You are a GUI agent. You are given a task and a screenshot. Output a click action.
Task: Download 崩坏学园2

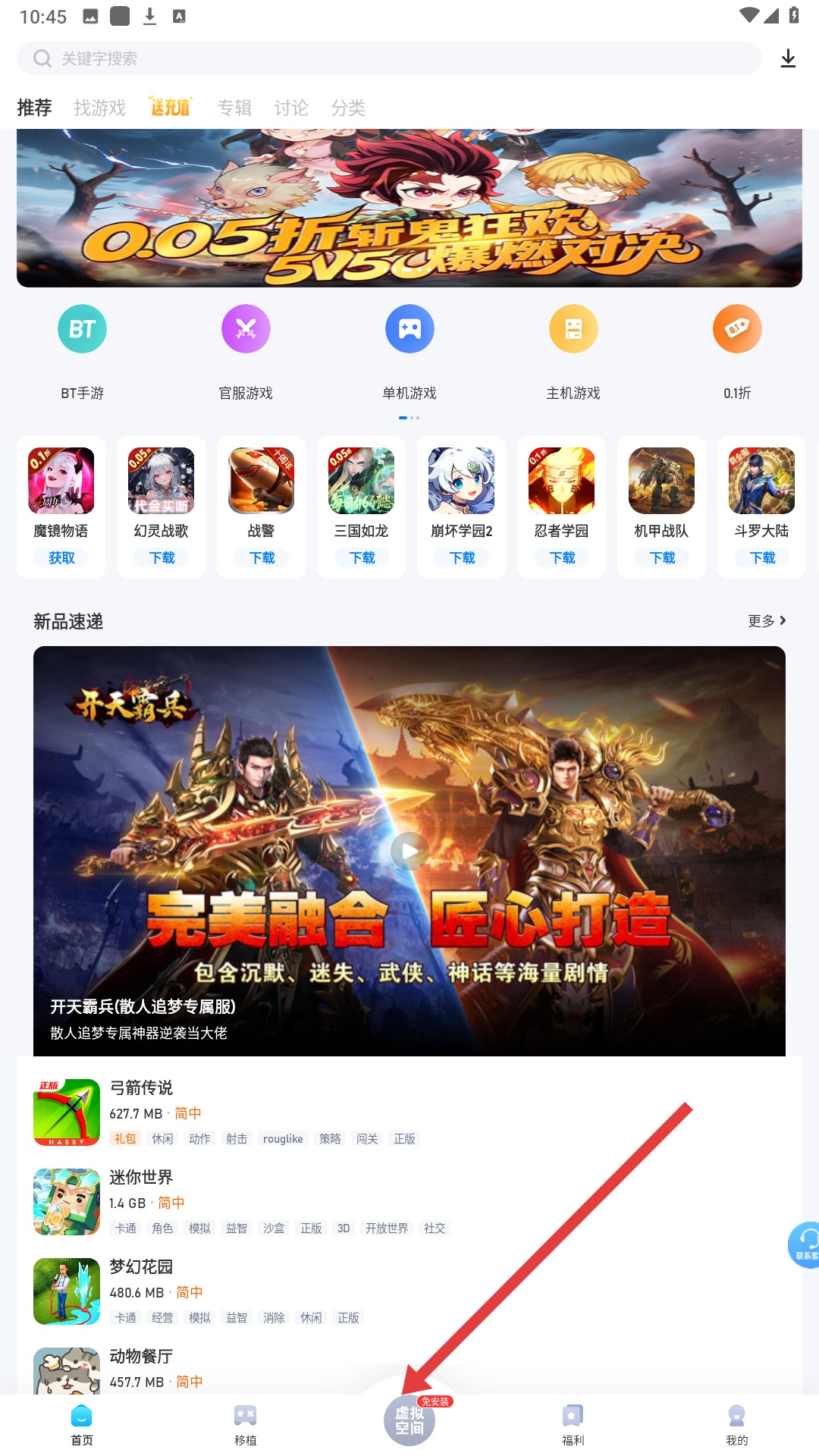tap(462, 557)
